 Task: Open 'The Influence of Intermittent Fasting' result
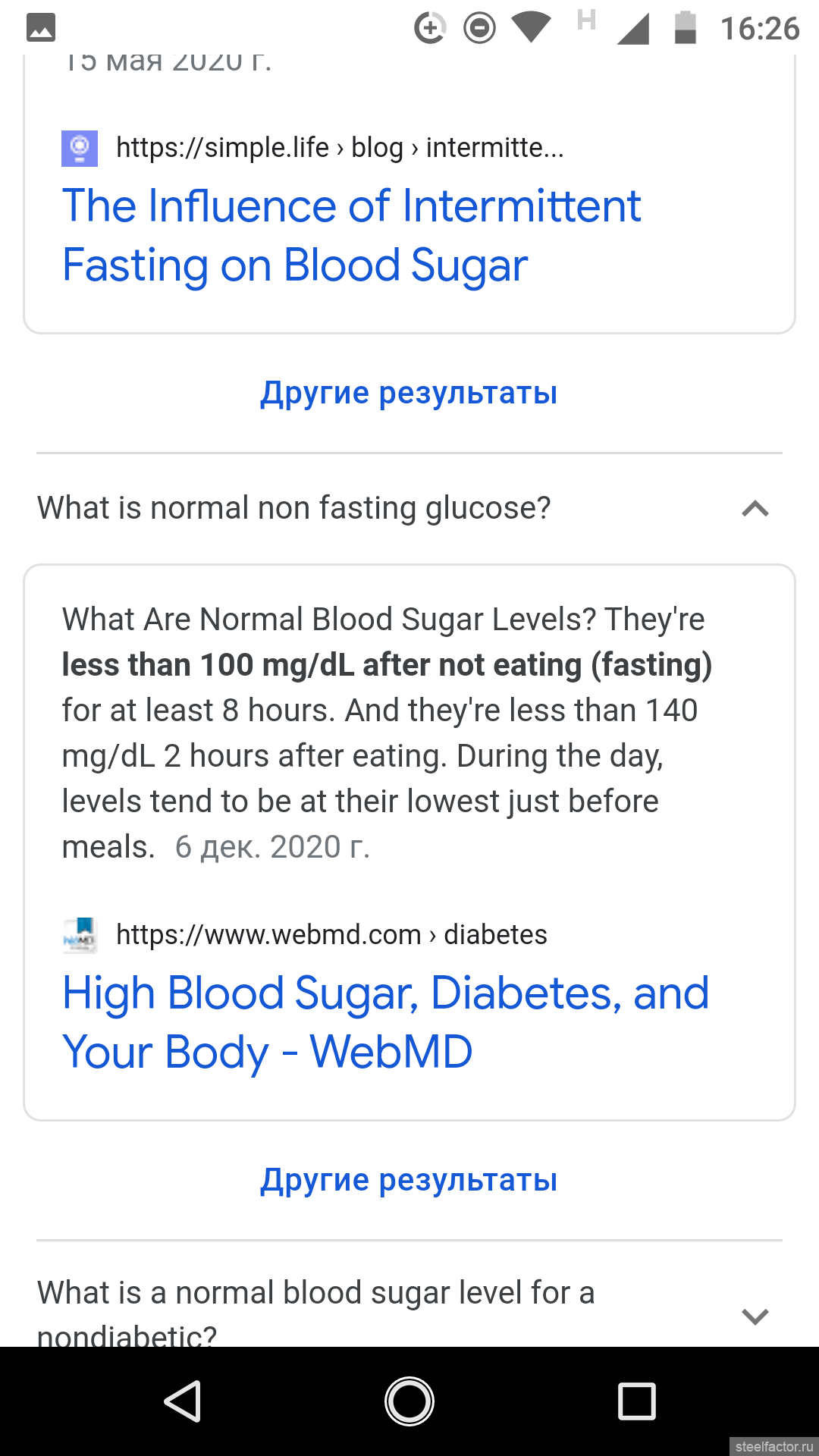click(x=352, y=235)
